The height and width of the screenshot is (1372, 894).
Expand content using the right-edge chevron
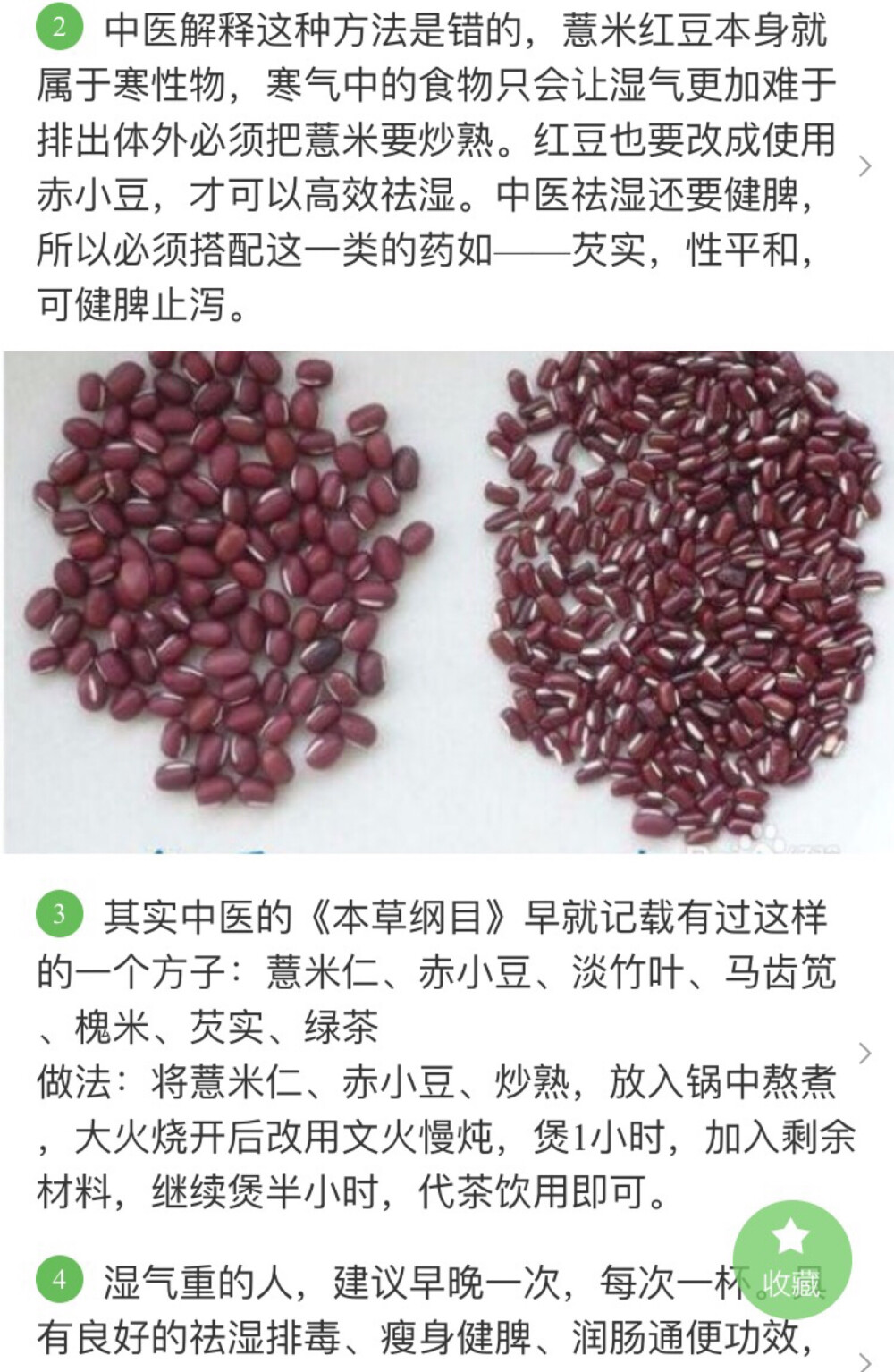(864, 166)
